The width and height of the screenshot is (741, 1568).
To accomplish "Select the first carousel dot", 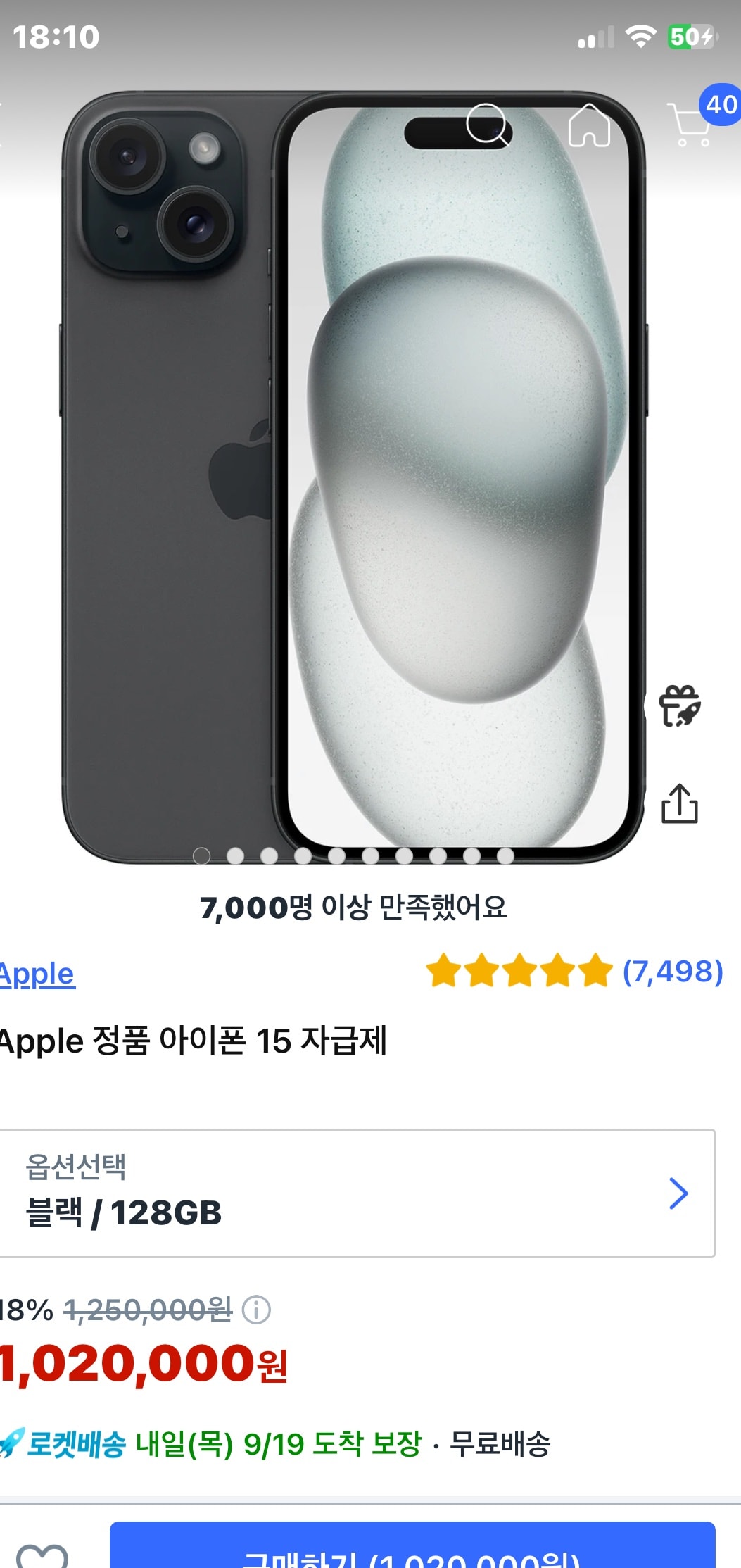I will (x=203, y=855).
